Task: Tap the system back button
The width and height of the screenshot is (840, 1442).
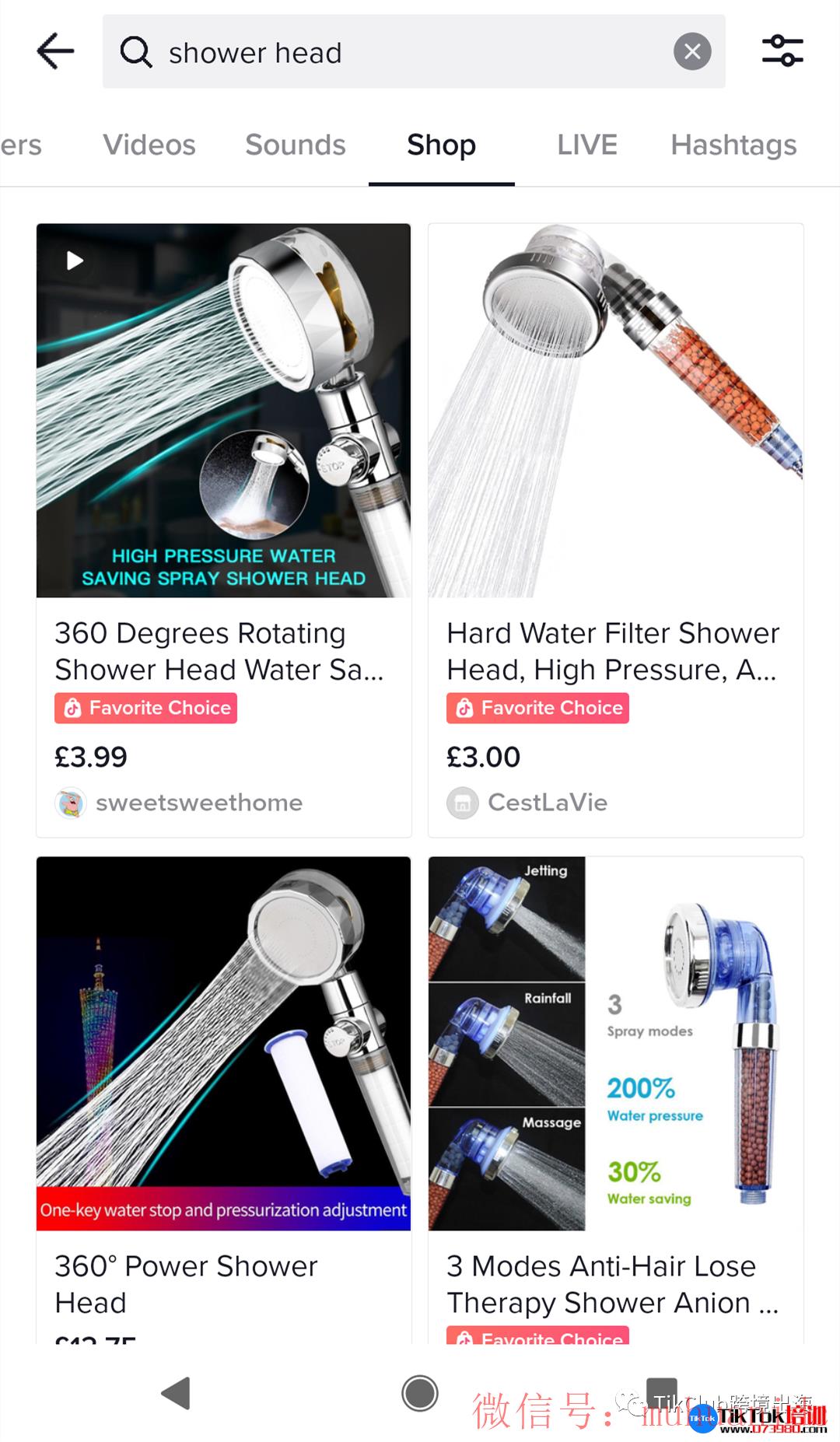Action: 177,1392
